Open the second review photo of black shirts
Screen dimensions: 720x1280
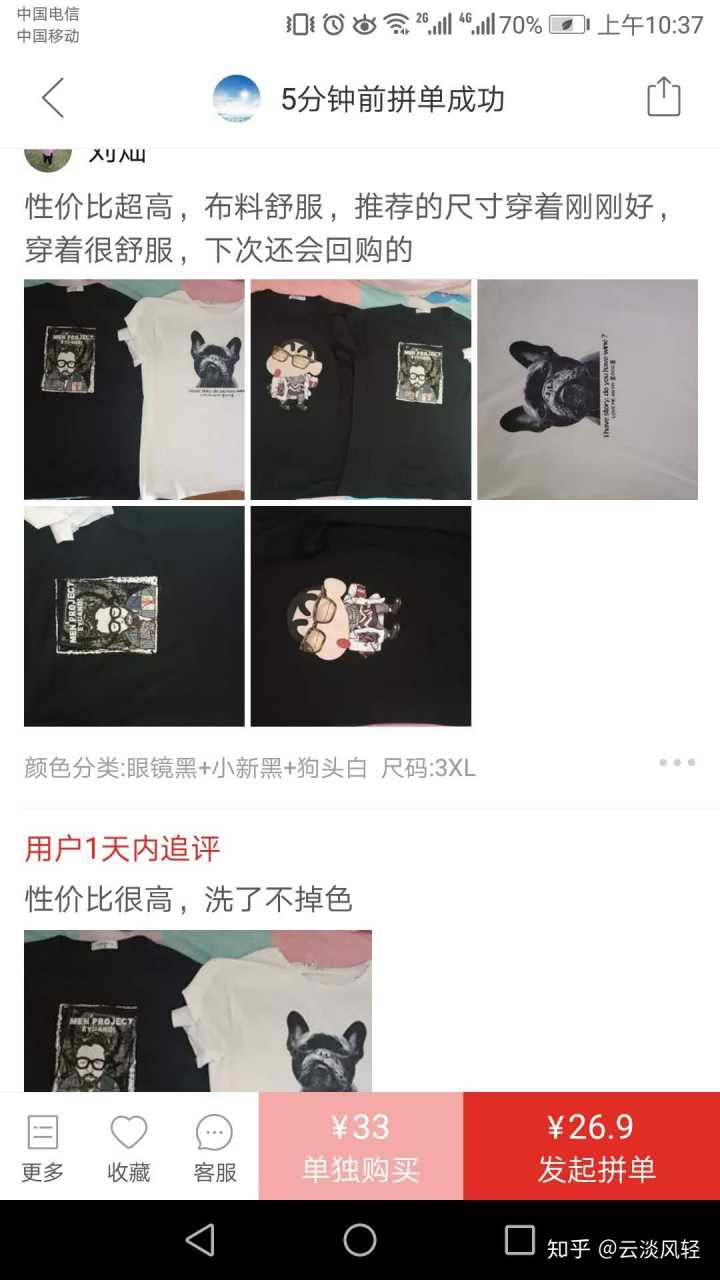[x=360, y=389]
